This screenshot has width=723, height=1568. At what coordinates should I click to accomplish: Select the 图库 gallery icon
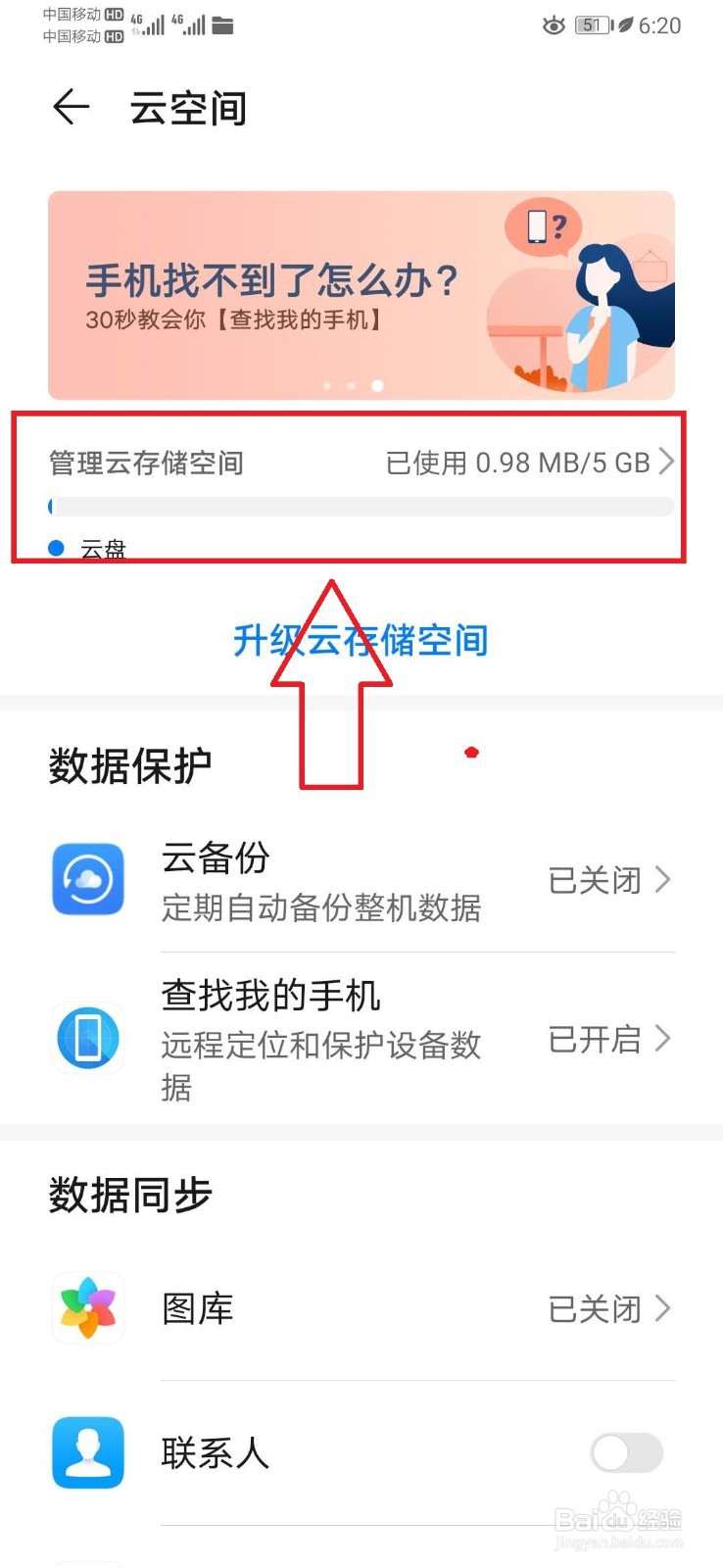point(87,1307)
